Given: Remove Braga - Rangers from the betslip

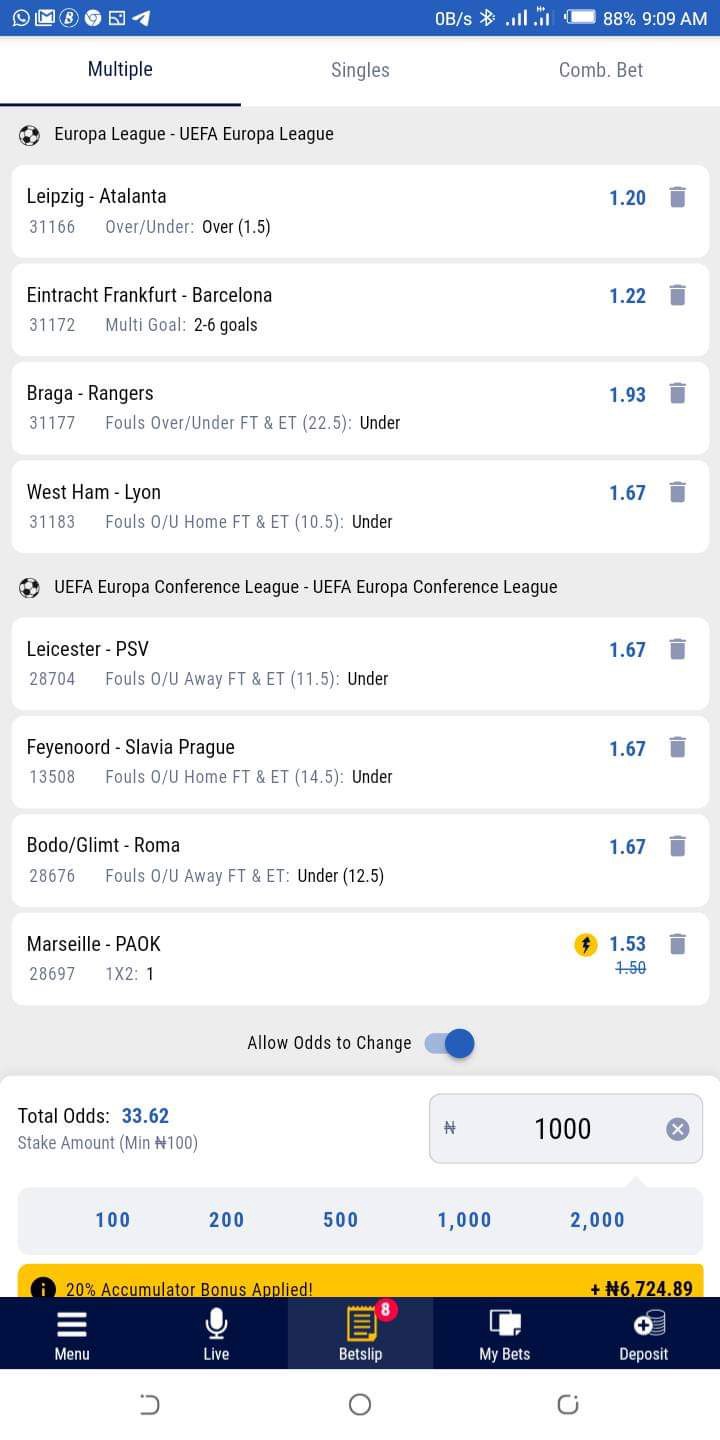Looking at the screenshot, I should coord(678,394).
